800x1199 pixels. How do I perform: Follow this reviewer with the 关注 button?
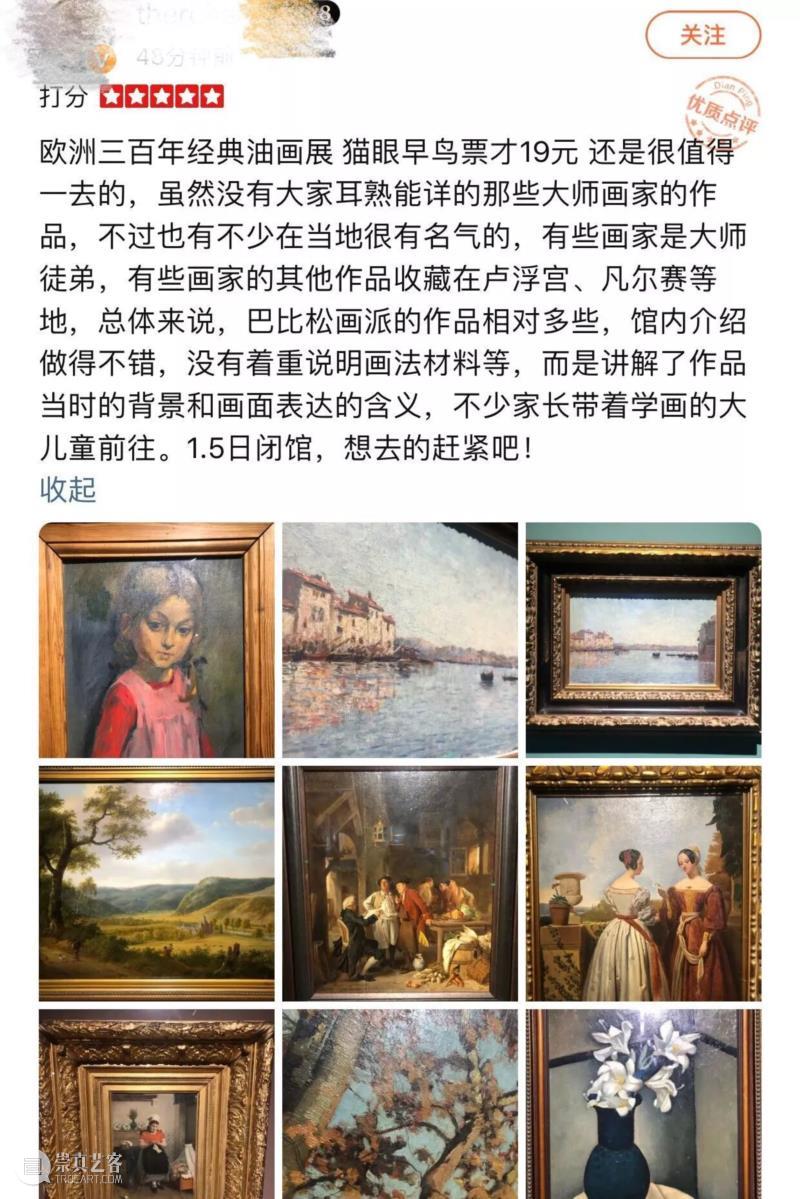point(703,35)
